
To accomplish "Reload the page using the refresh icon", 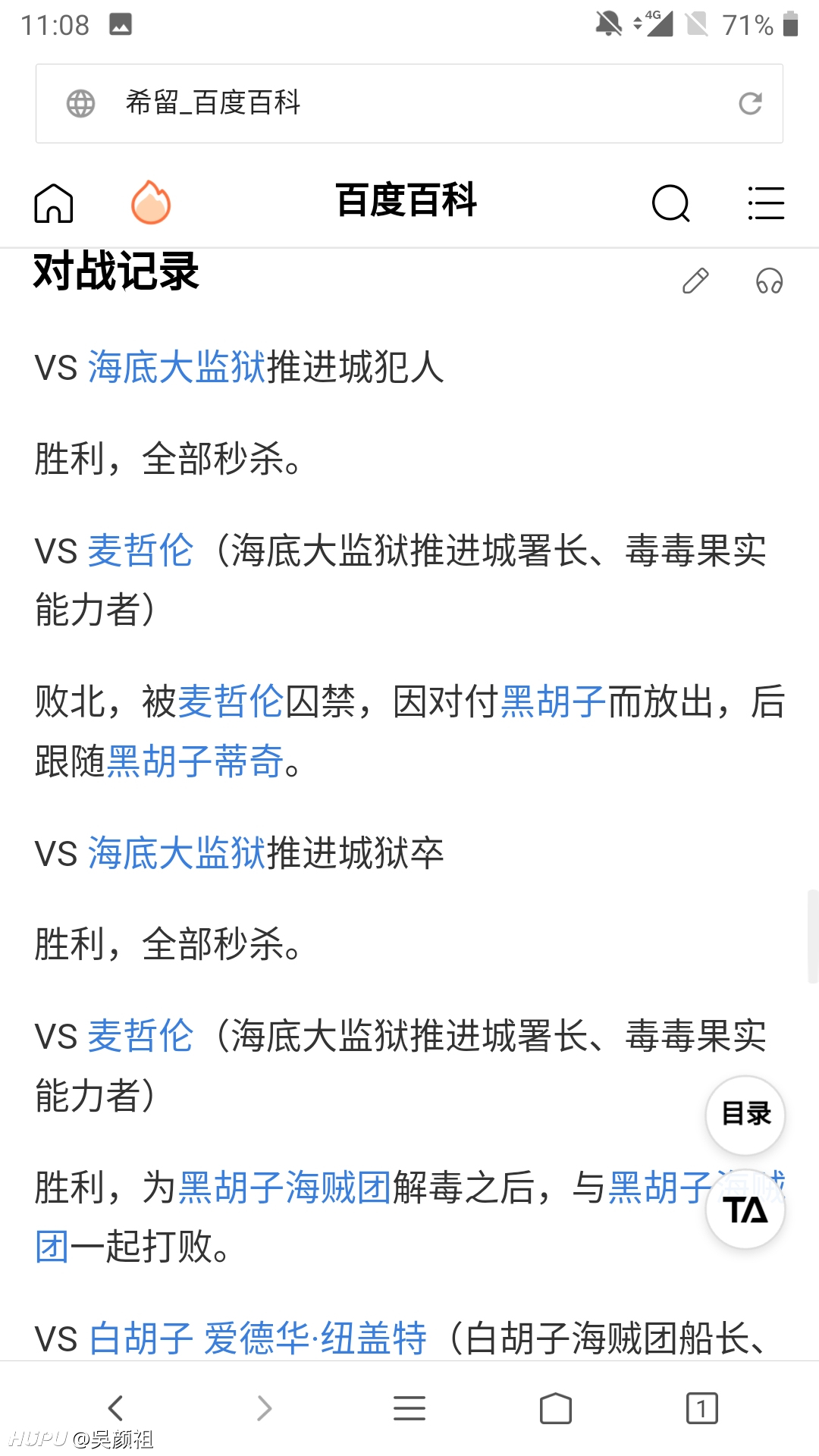I will click(x=750, y=103).
